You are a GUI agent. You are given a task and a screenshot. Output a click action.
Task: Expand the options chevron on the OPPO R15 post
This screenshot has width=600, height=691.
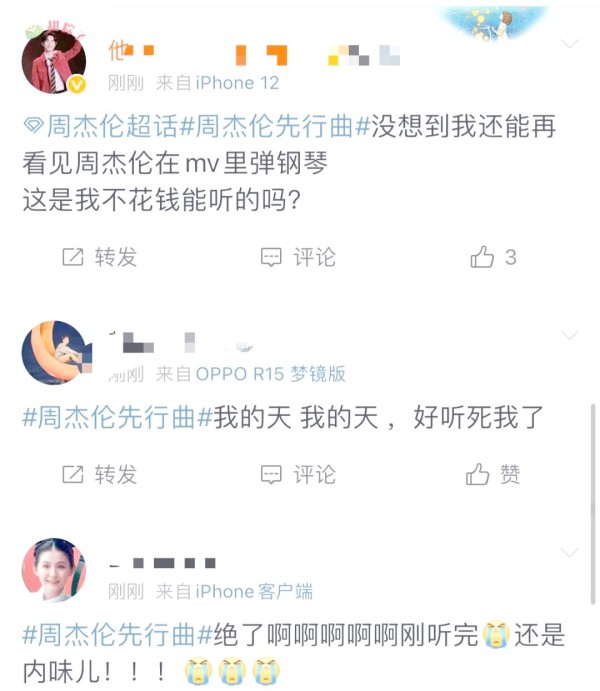[569, 334]
